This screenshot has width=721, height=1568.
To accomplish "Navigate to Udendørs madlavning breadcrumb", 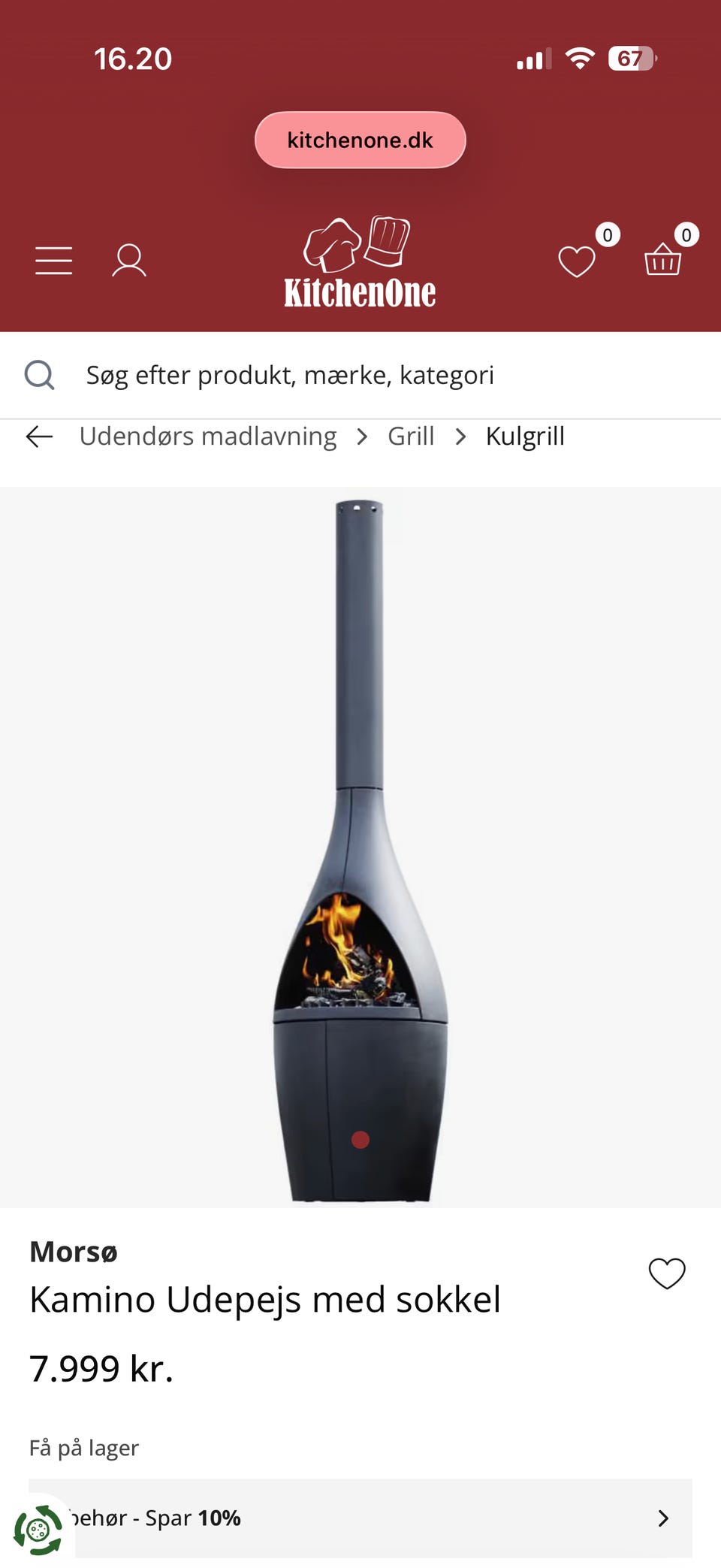I will click(x=209, y=436).
